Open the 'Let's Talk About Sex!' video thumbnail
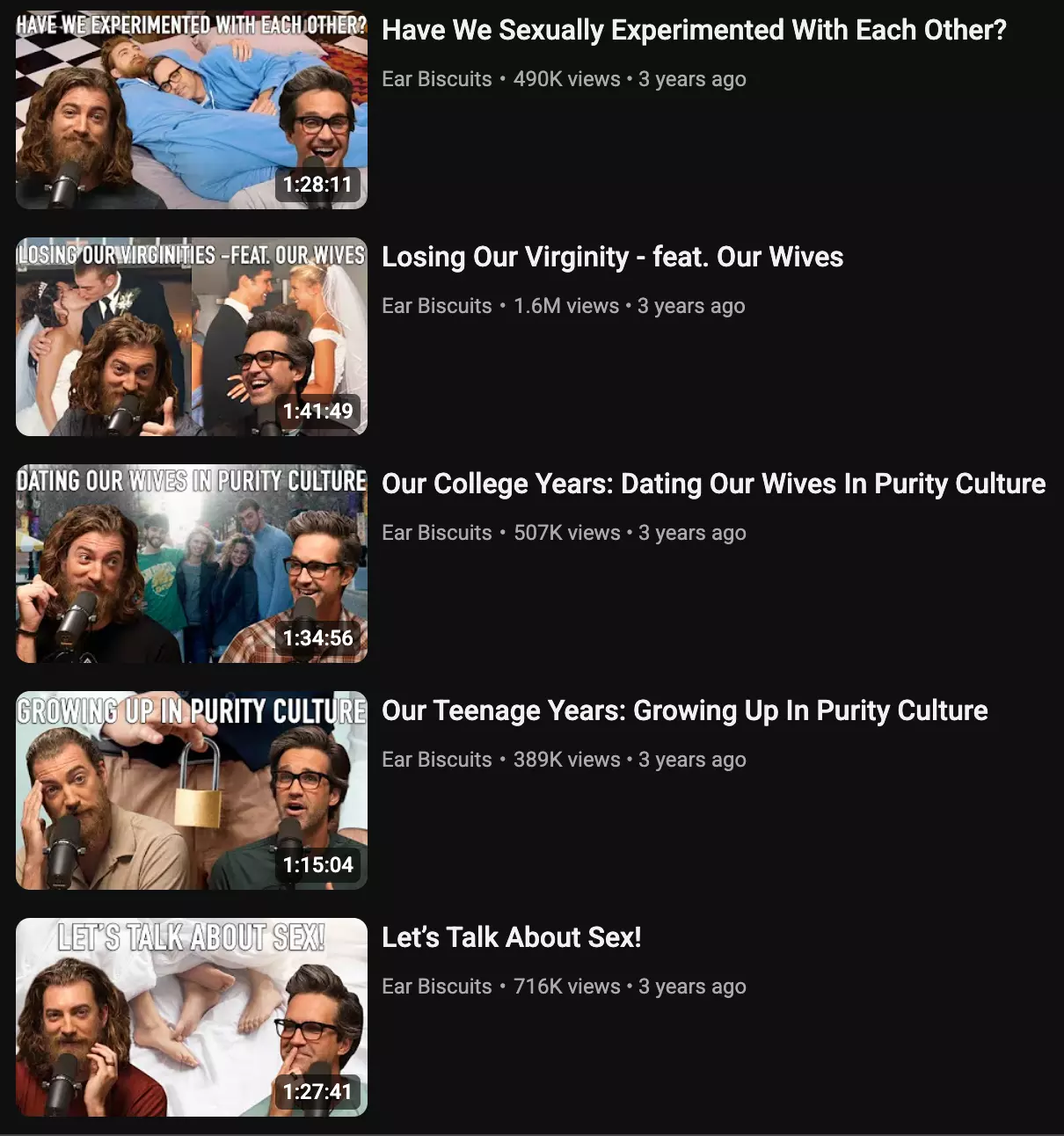1064x1136 pixels. point(191,1017)
